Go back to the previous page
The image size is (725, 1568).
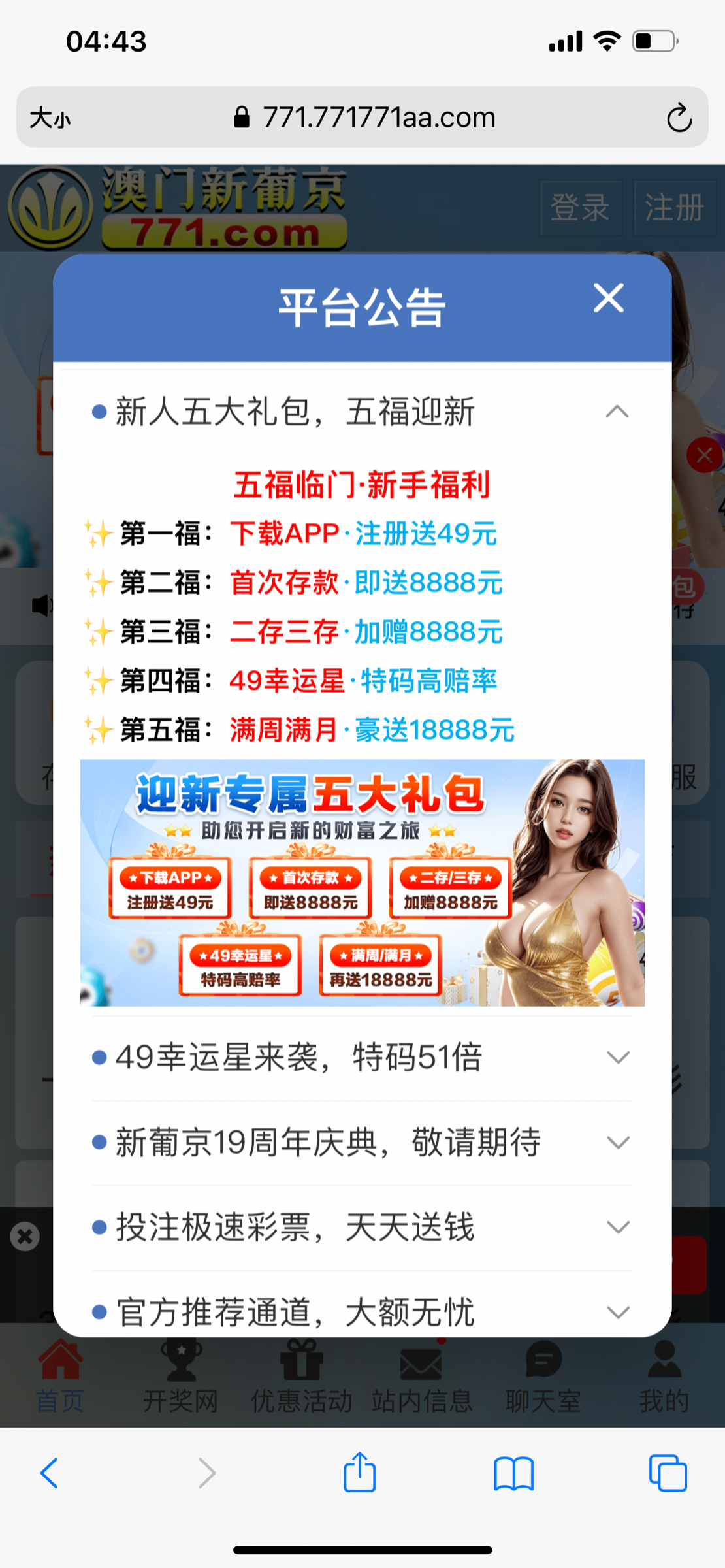[50, 1473]
